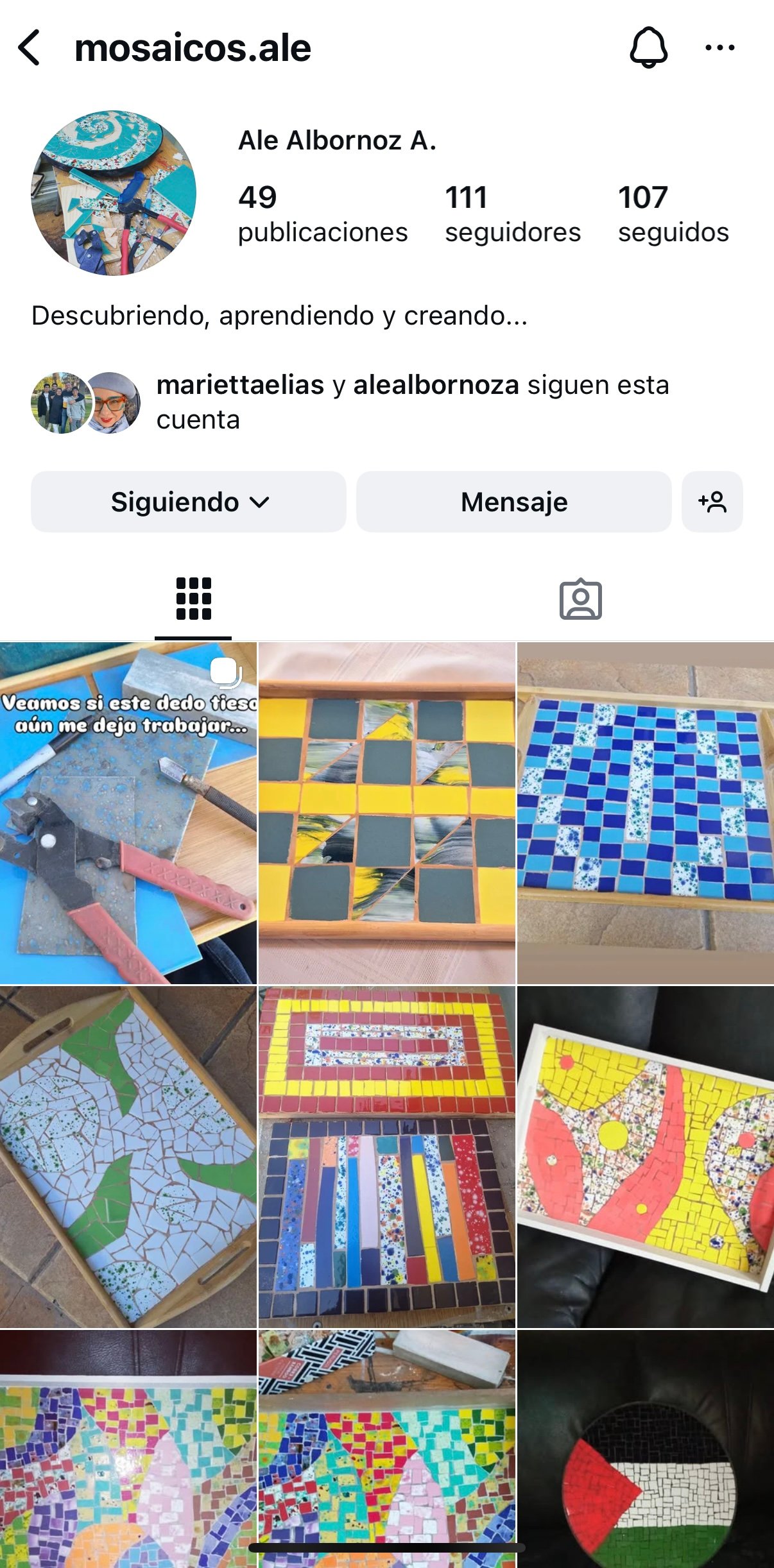
Task: Open the notifications bell for mosaicos.ale
Action: pyautogui.click(x=648, y=47)
